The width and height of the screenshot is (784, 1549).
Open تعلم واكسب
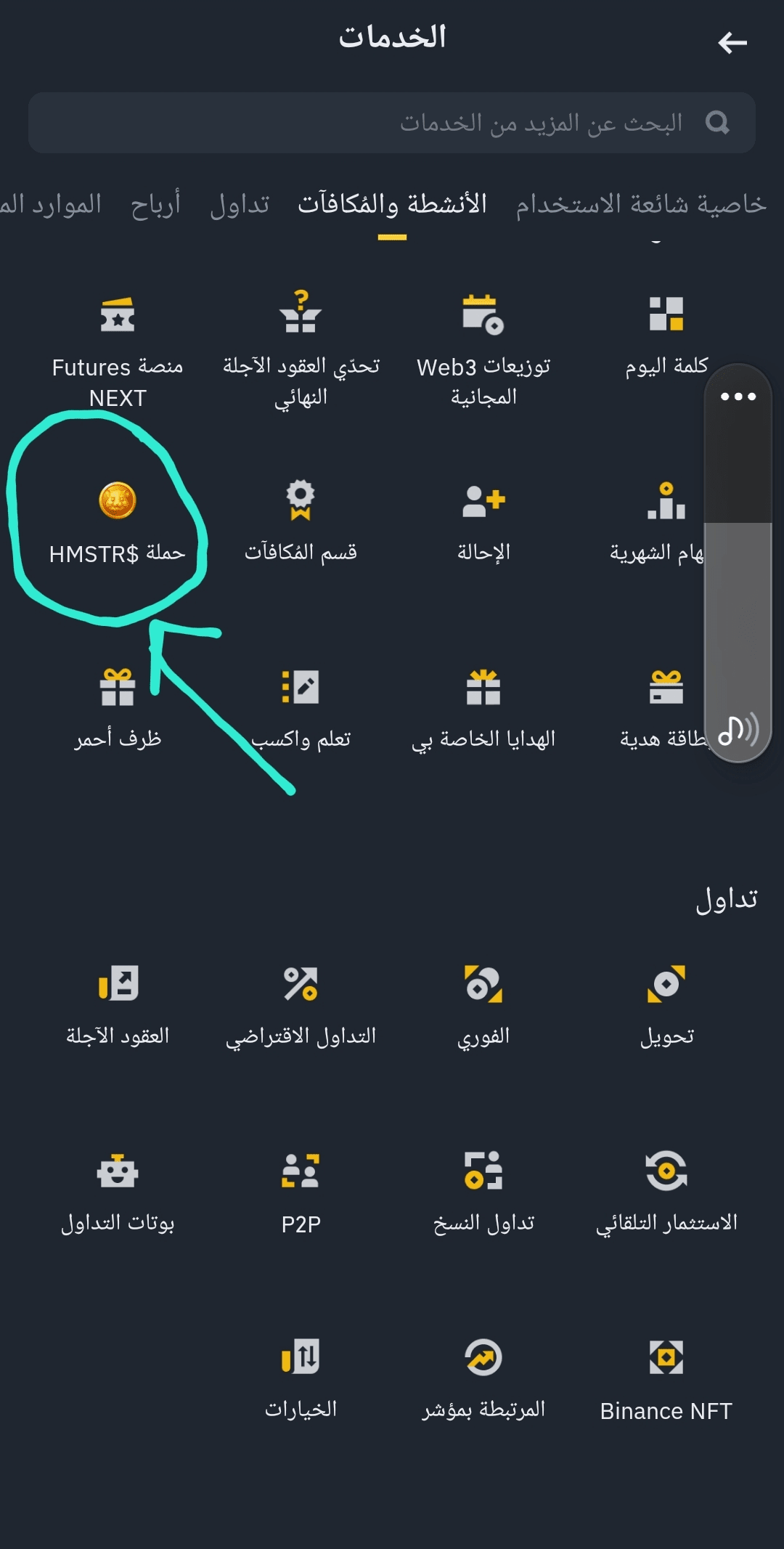pos(301,704)
